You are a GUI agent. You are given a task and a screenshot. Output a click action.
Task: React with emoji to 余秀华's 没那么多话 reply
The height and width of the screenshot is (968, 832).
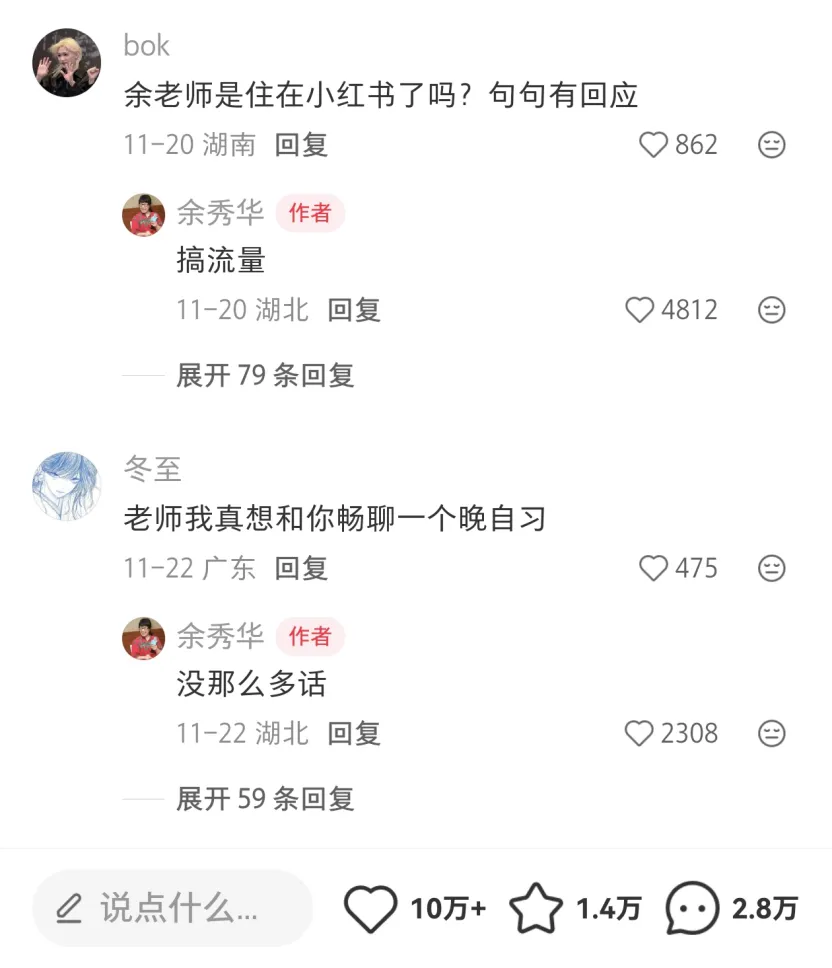click(x=771, y=734)
